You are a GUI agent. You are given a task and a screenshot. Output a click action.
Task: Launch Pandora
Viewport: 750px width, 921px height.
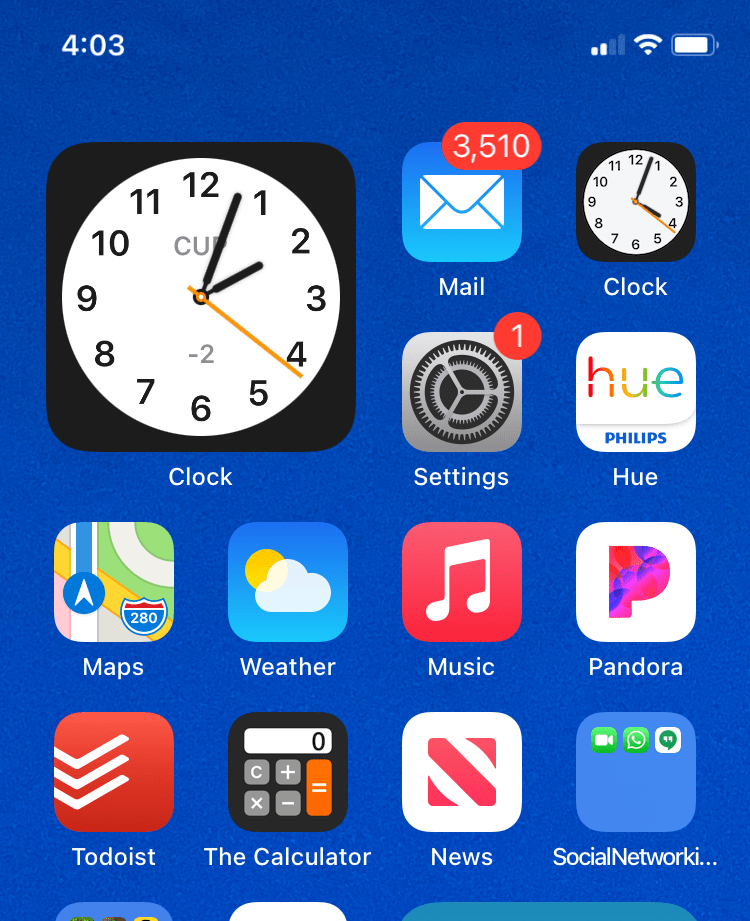coord(635,582)
